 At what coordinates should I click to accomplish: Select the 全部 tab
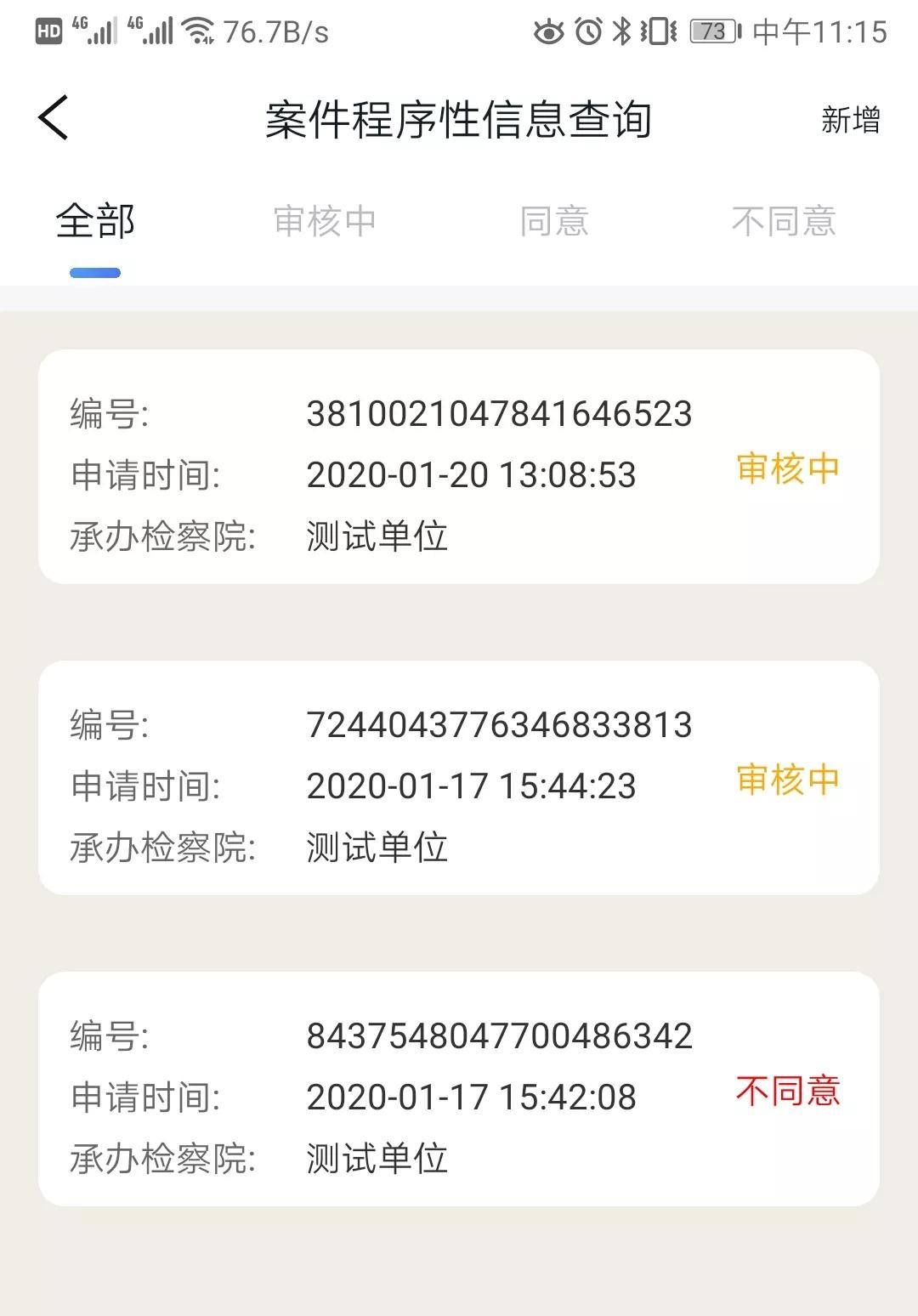95,220
